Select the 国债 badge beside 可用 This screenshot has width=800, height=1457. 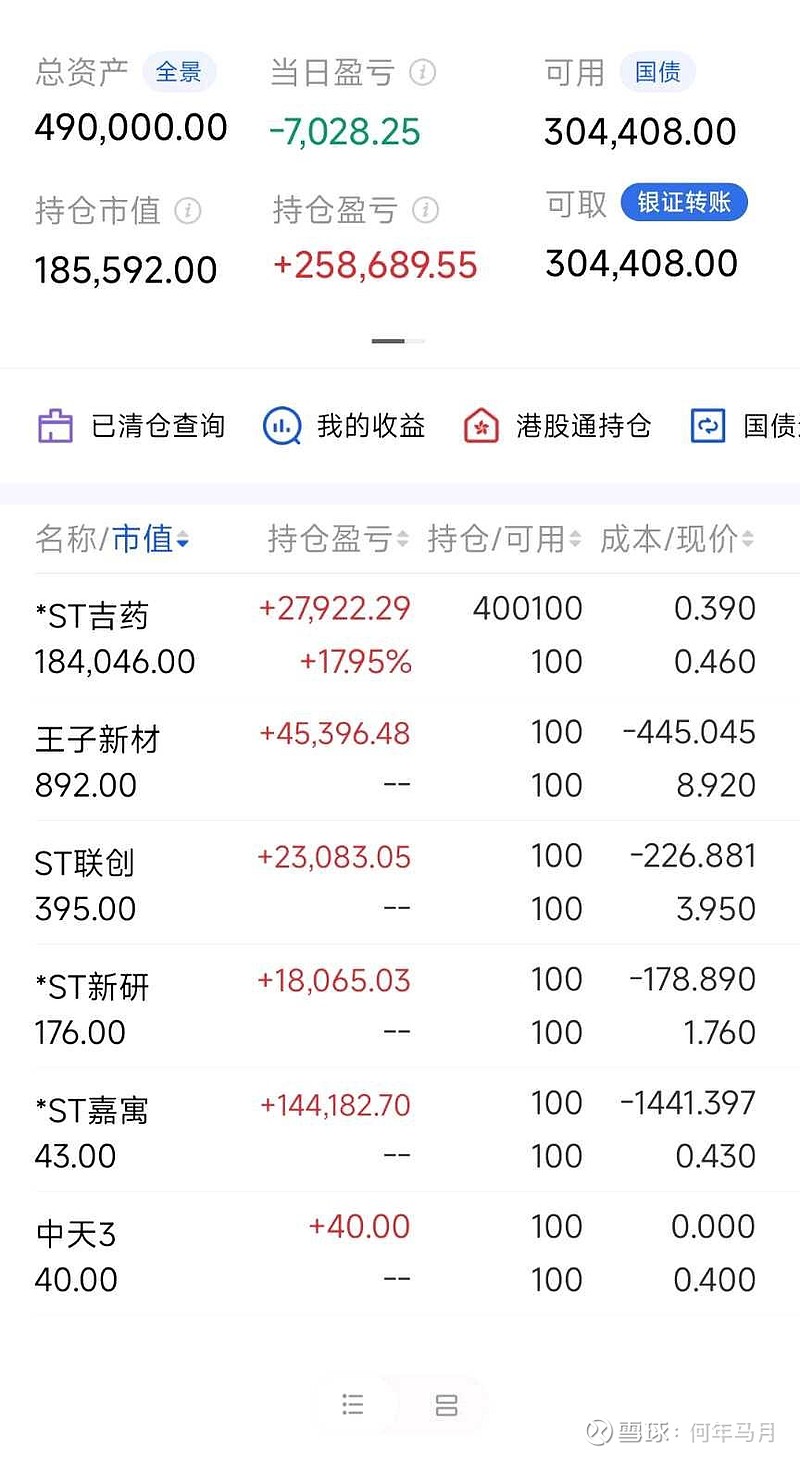coord(657,70)
